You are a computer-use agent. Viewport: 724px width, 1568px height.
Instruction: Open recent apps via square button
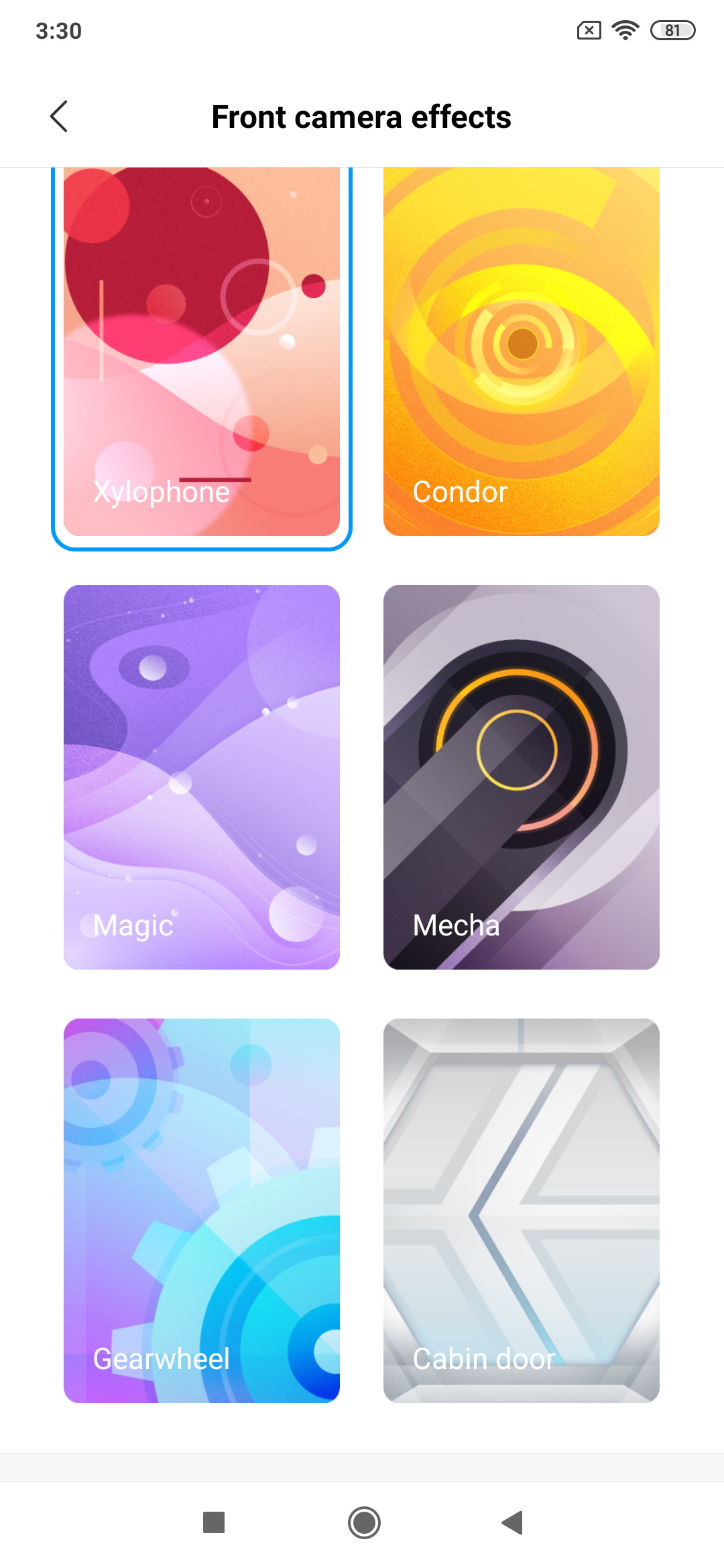214,1522
